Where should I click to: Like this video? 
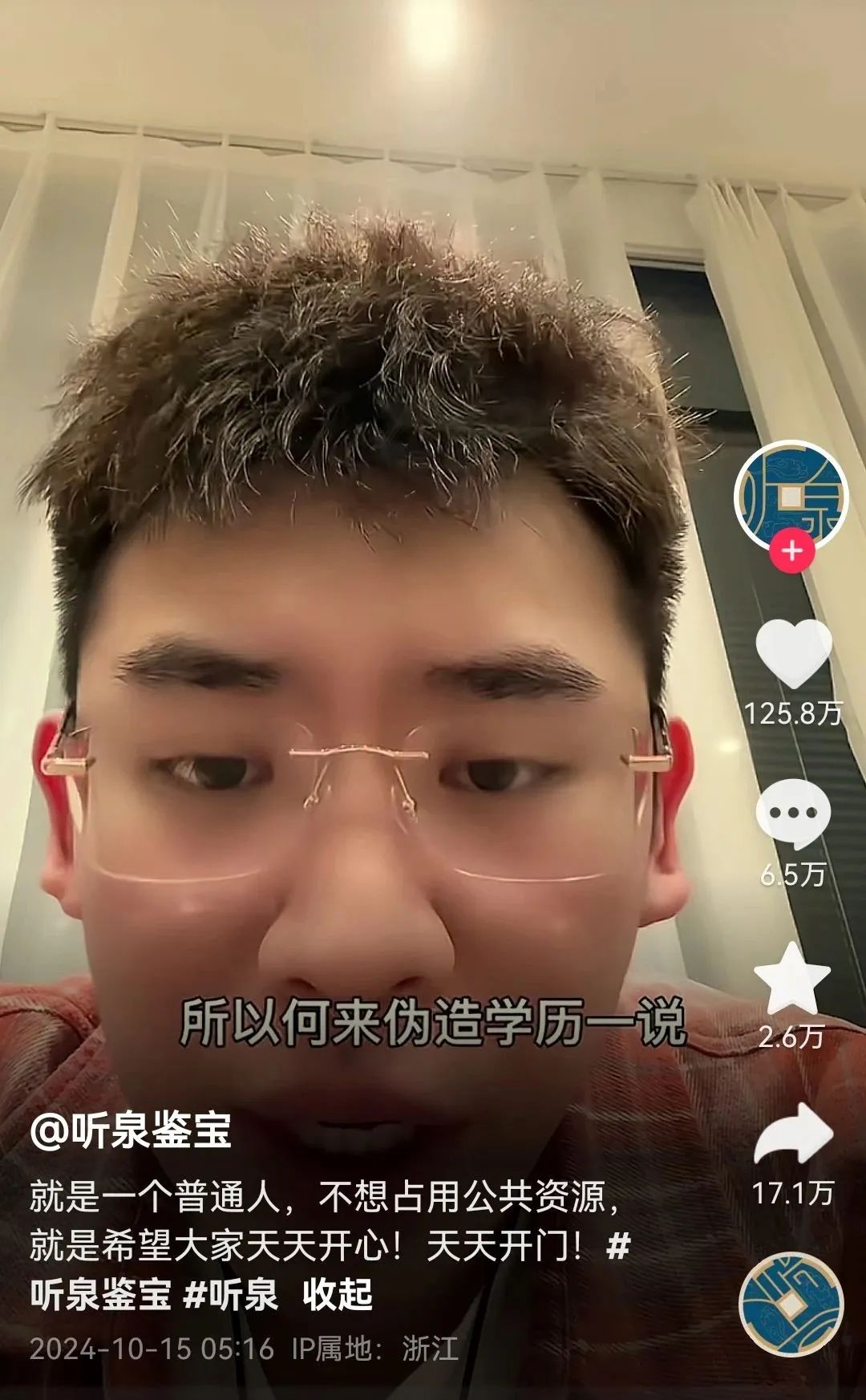tap(793, 654)
